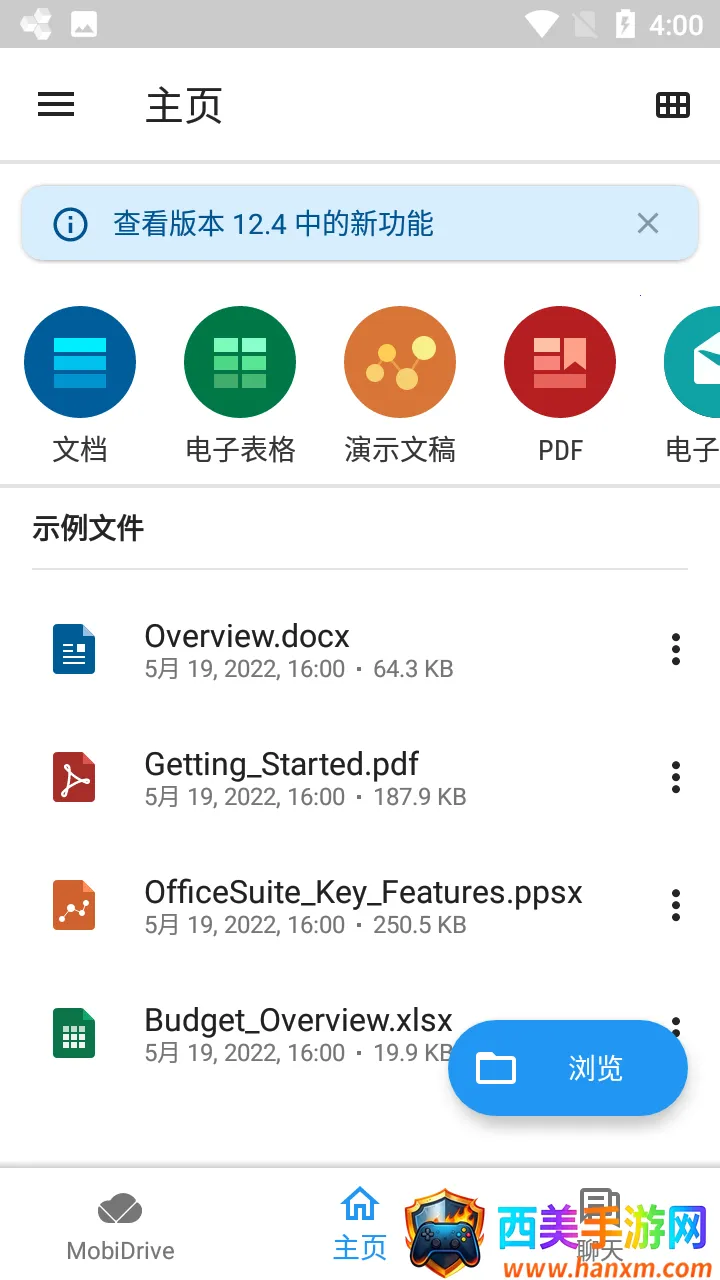The width and height of the screenshot is (720, 1280).
Task: Create a new 演示文稿 presentation
Action: [x=400, y=362]
